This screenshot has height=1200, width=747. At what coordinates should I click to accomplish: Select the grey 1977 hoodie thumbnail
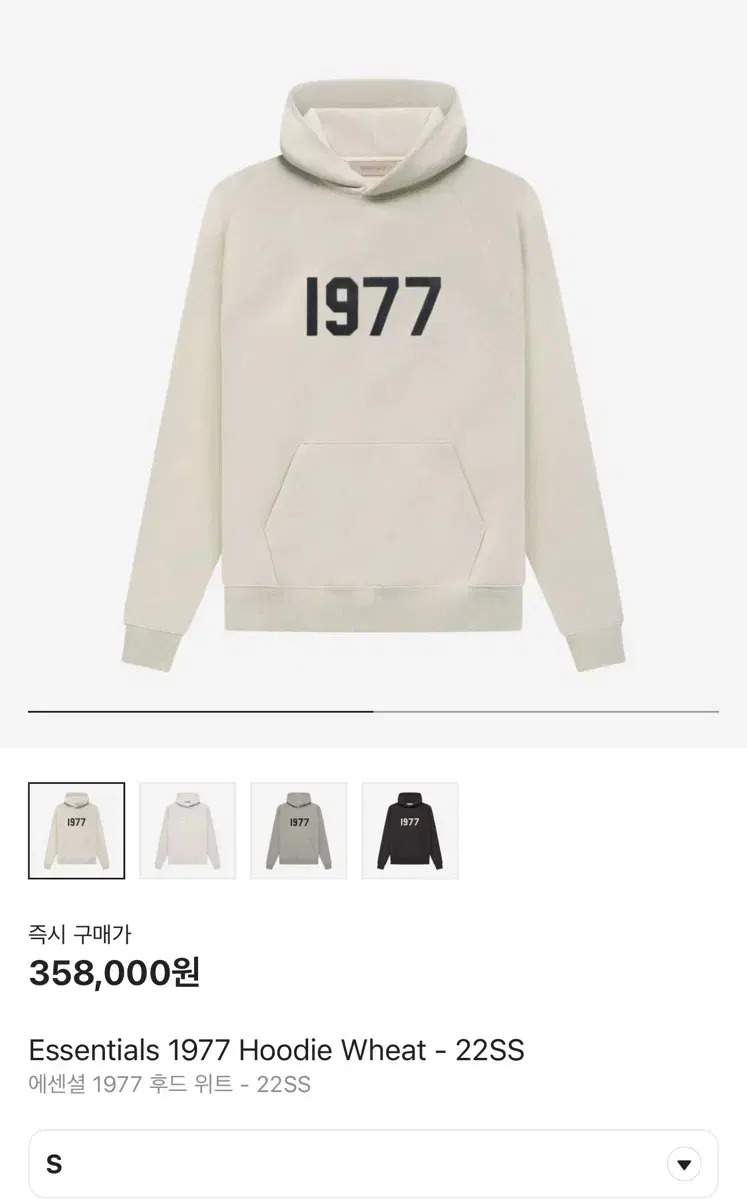pos(299,831)
